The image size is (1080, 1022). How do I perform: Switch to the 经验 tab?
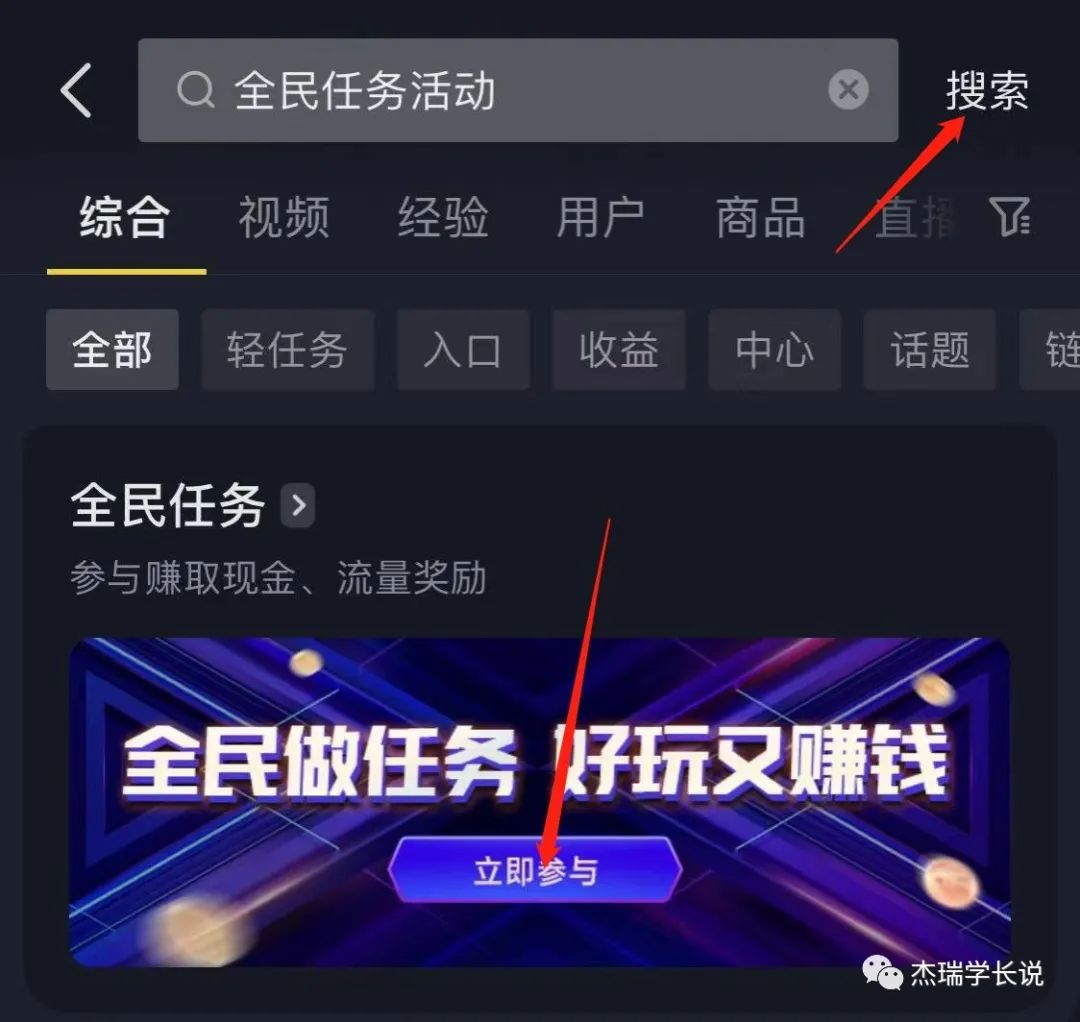click(443, 217)
